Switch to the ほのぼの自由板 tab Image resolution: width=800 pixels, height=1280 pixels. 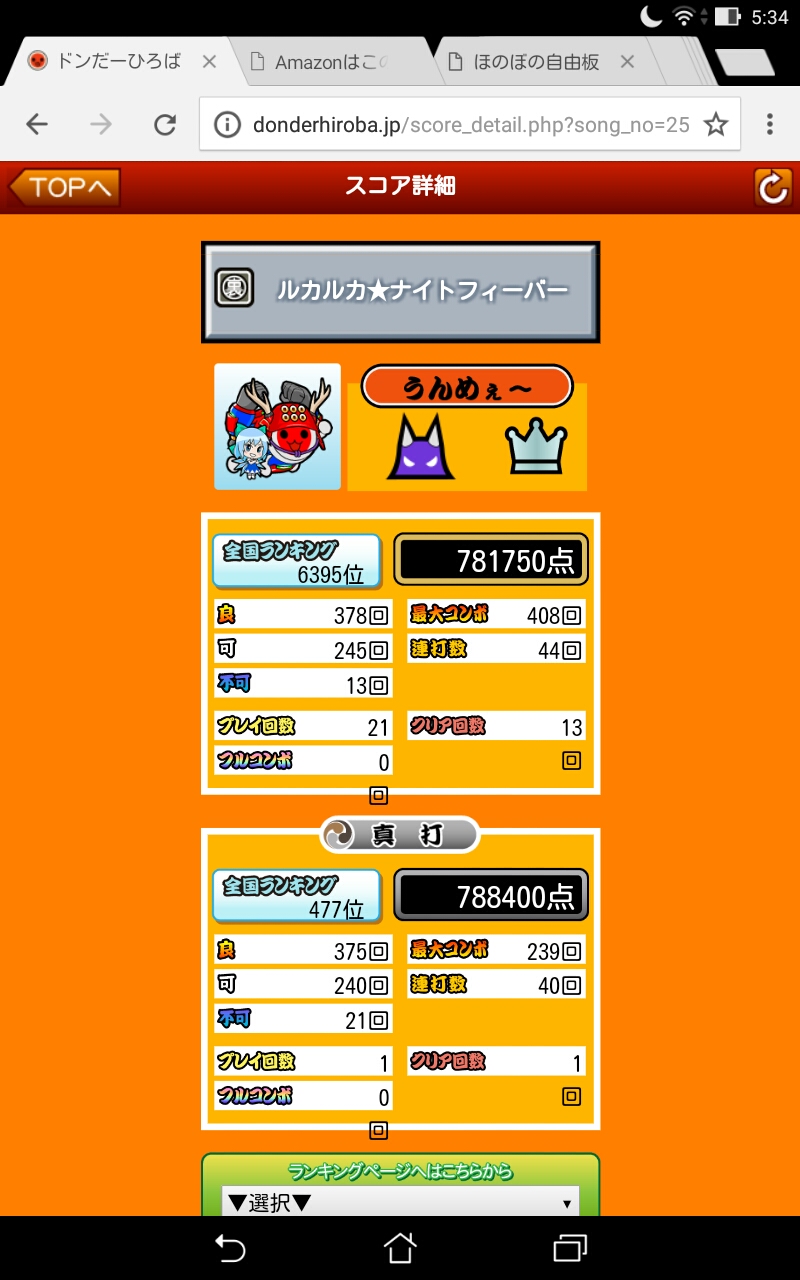click(535, 62)
